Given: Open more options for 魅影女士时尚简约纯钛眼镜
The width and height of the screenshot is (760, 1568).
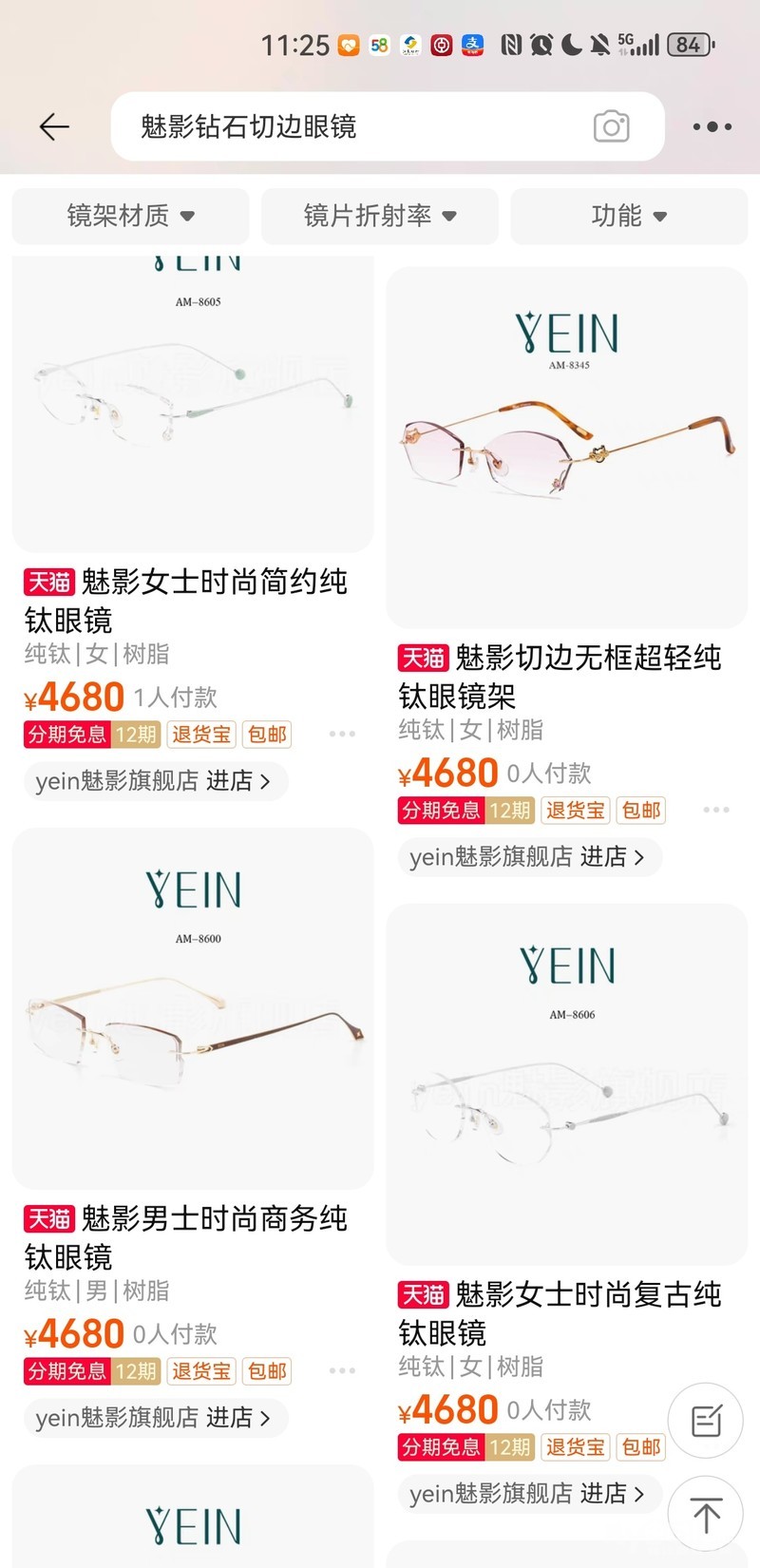Looking at the screenshot, I should click(342, 734).
